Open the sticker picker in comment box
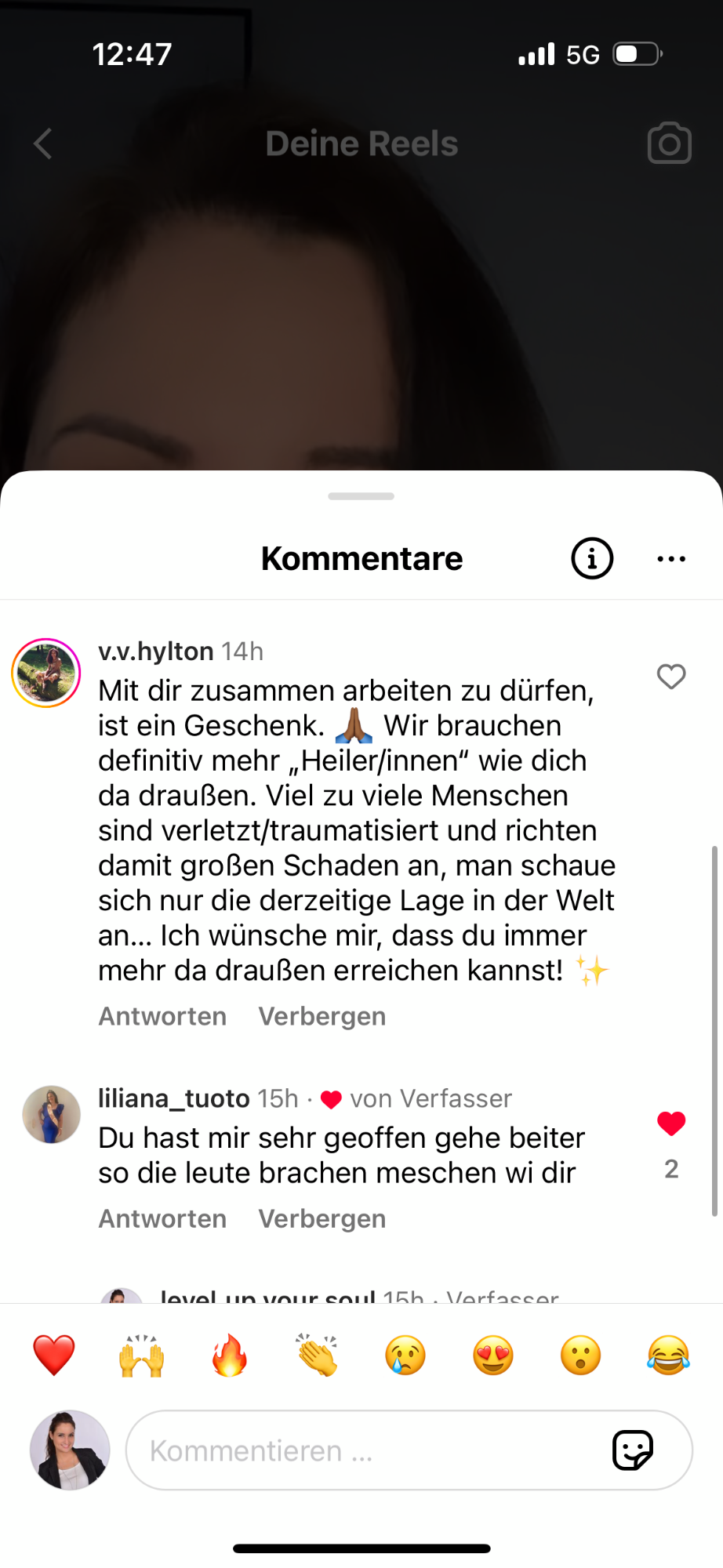This screenshot has width=723, height=1568. pyautogui.click(x=633, y=1450)
